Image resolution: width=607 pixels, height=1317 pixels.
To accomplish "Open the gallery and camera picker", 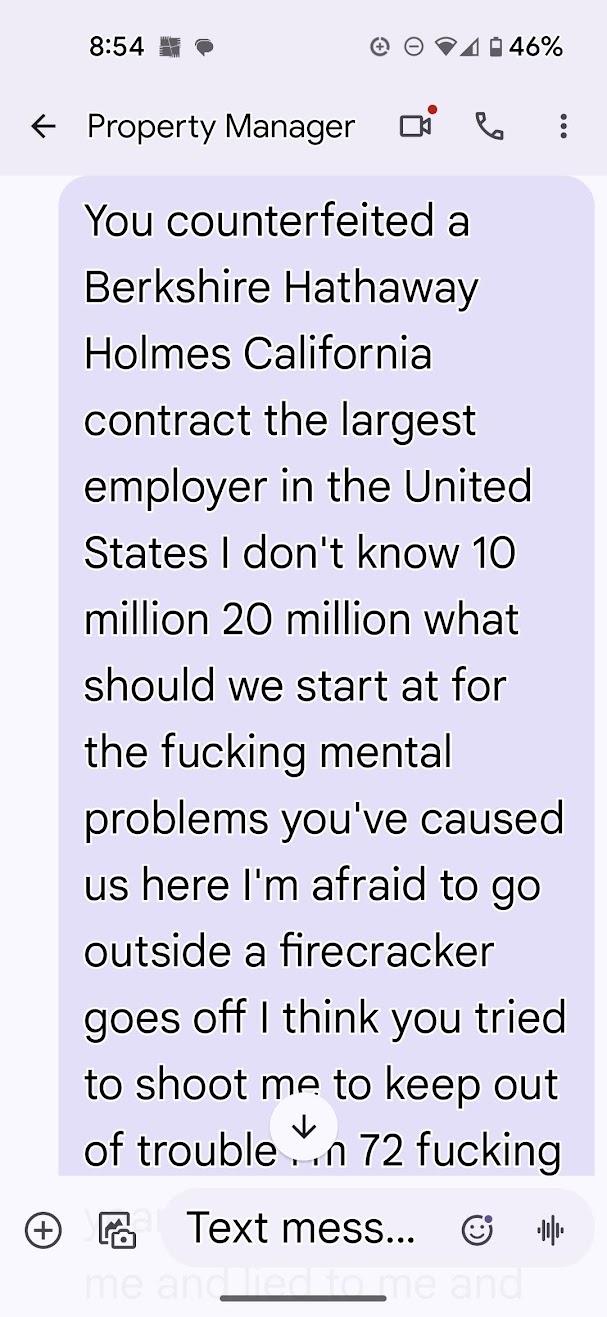I will point(116,1230).
